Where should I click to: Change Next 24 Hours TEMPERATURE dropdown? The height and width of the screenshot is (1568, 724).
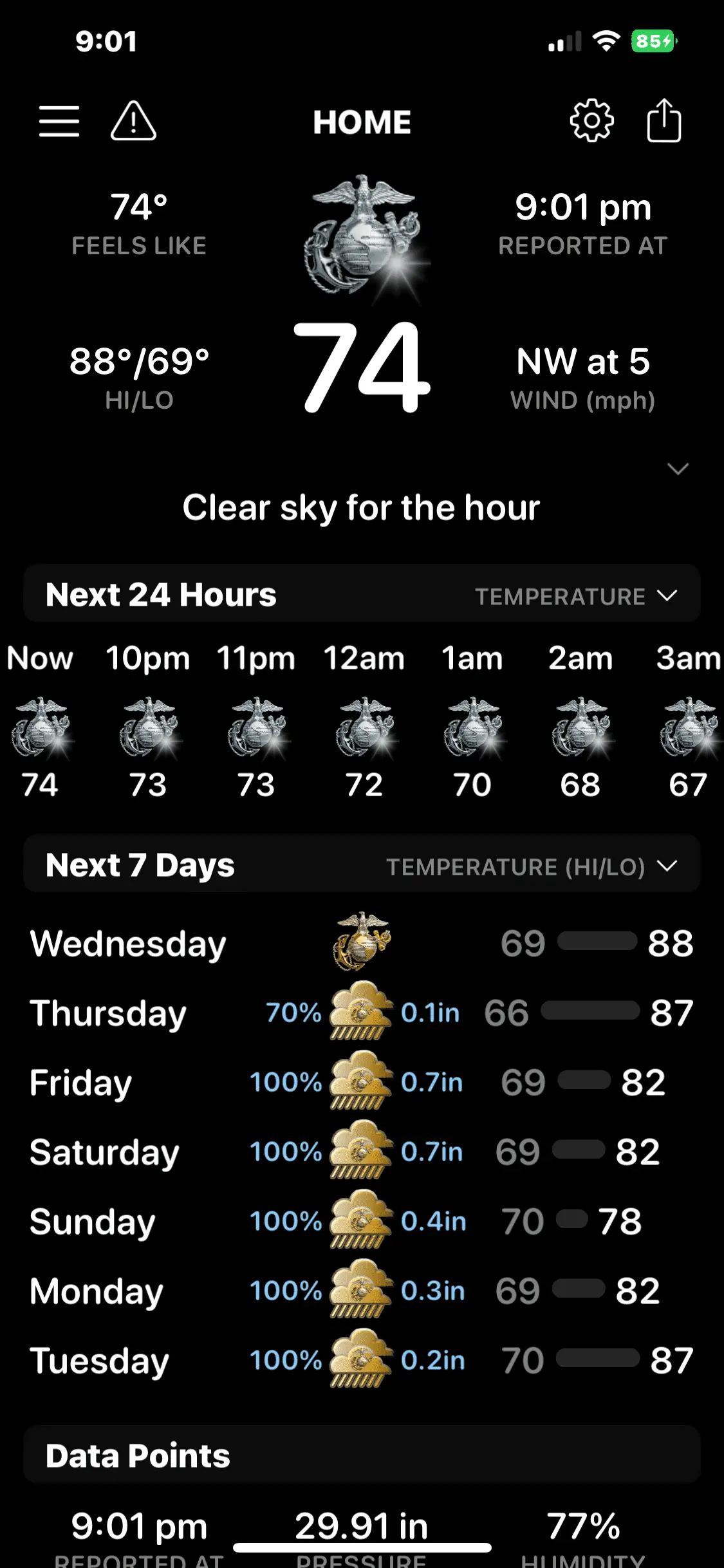[576, 596]
